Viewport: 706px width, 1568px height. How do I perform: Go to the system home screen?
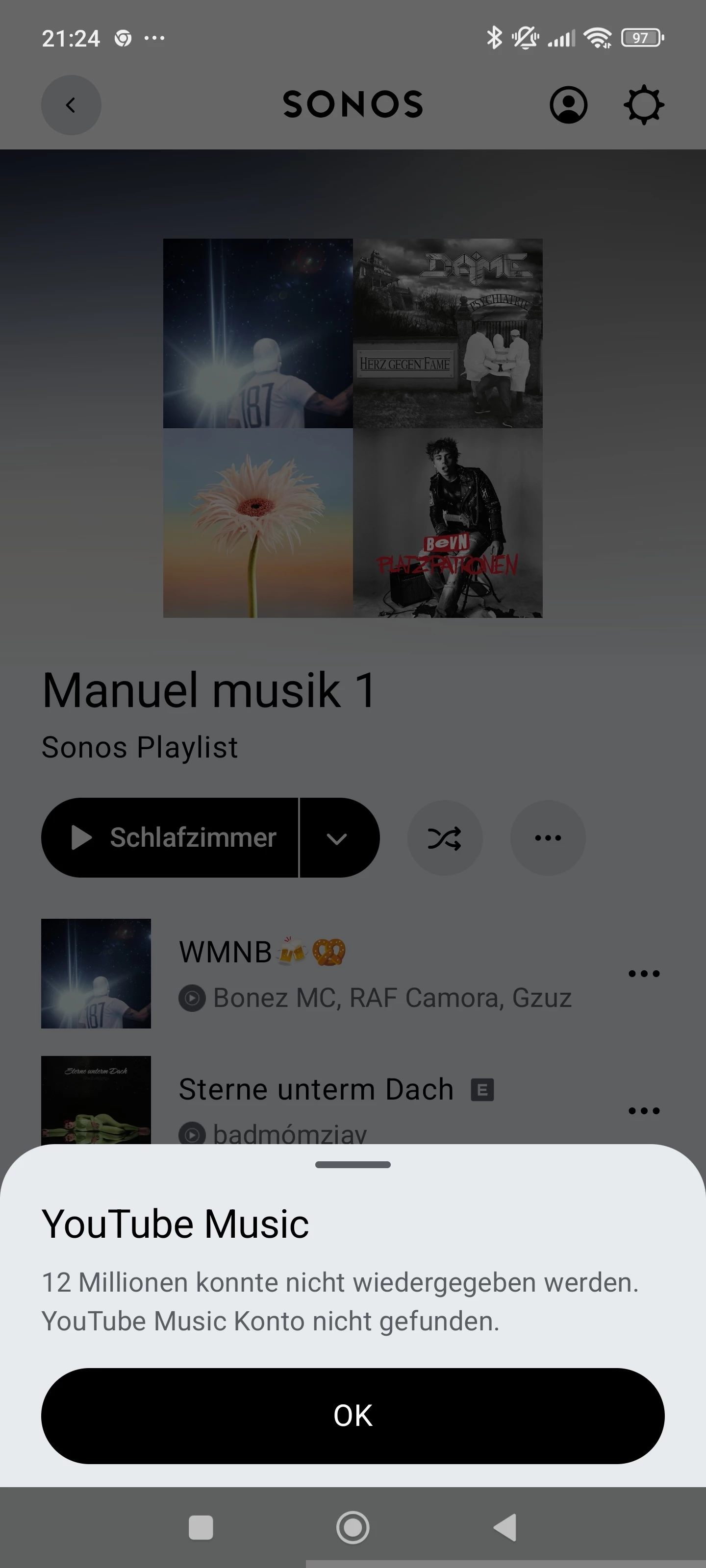[353, 1527]
